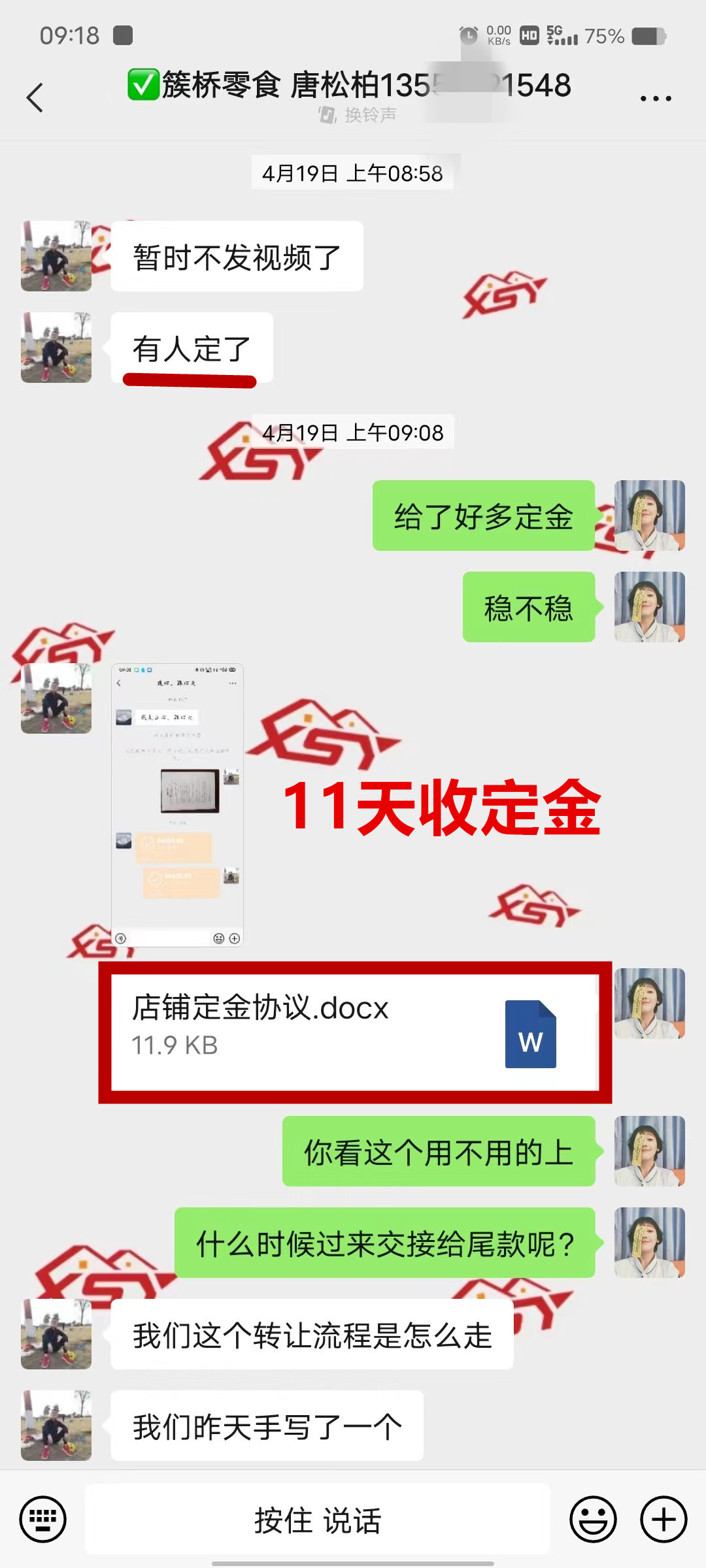View own avatar beside 给了好多定金
The image size is (706, 1568).
pyautogui.click(x=649, y=515)
